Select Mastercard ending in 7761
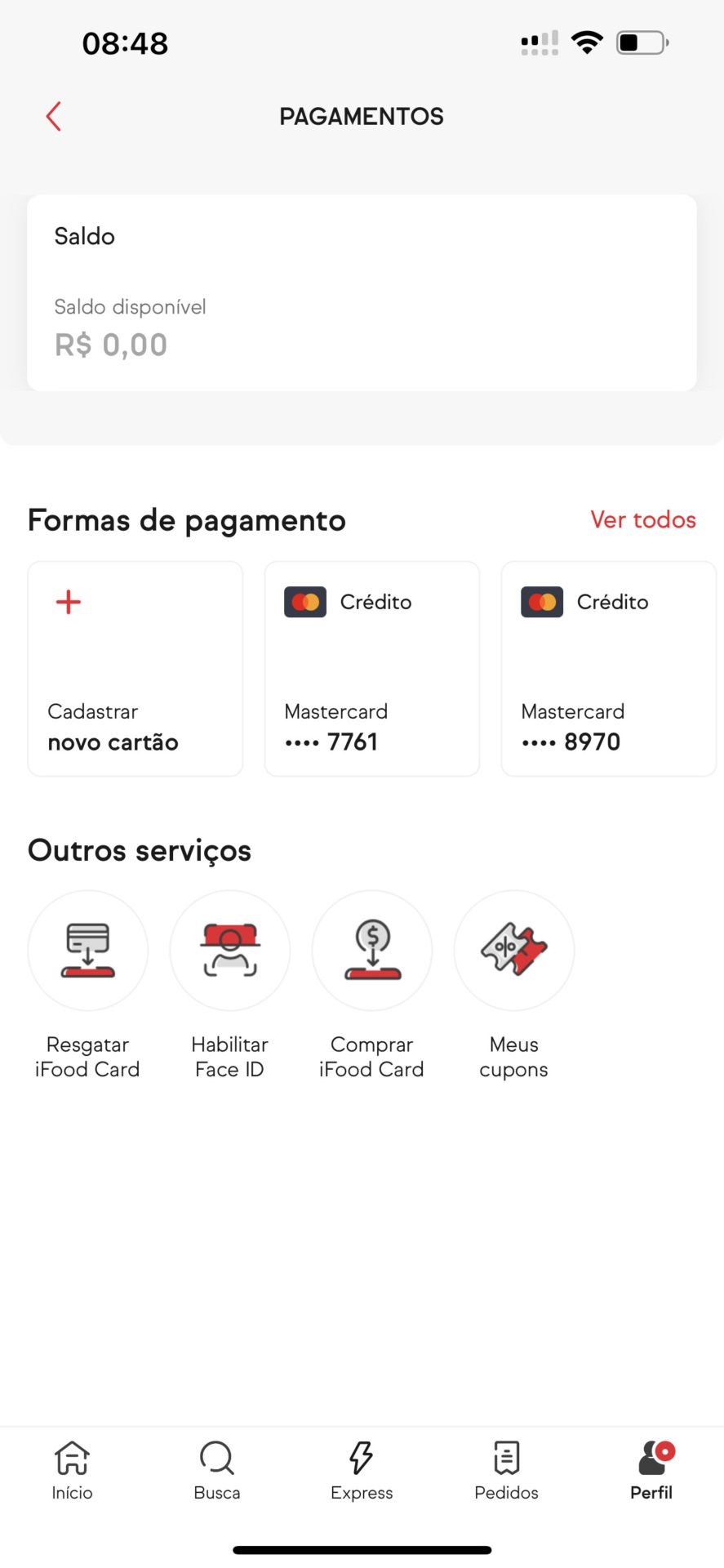The width and height of the screenshot is (724, 1568). [x=372, y=668]
